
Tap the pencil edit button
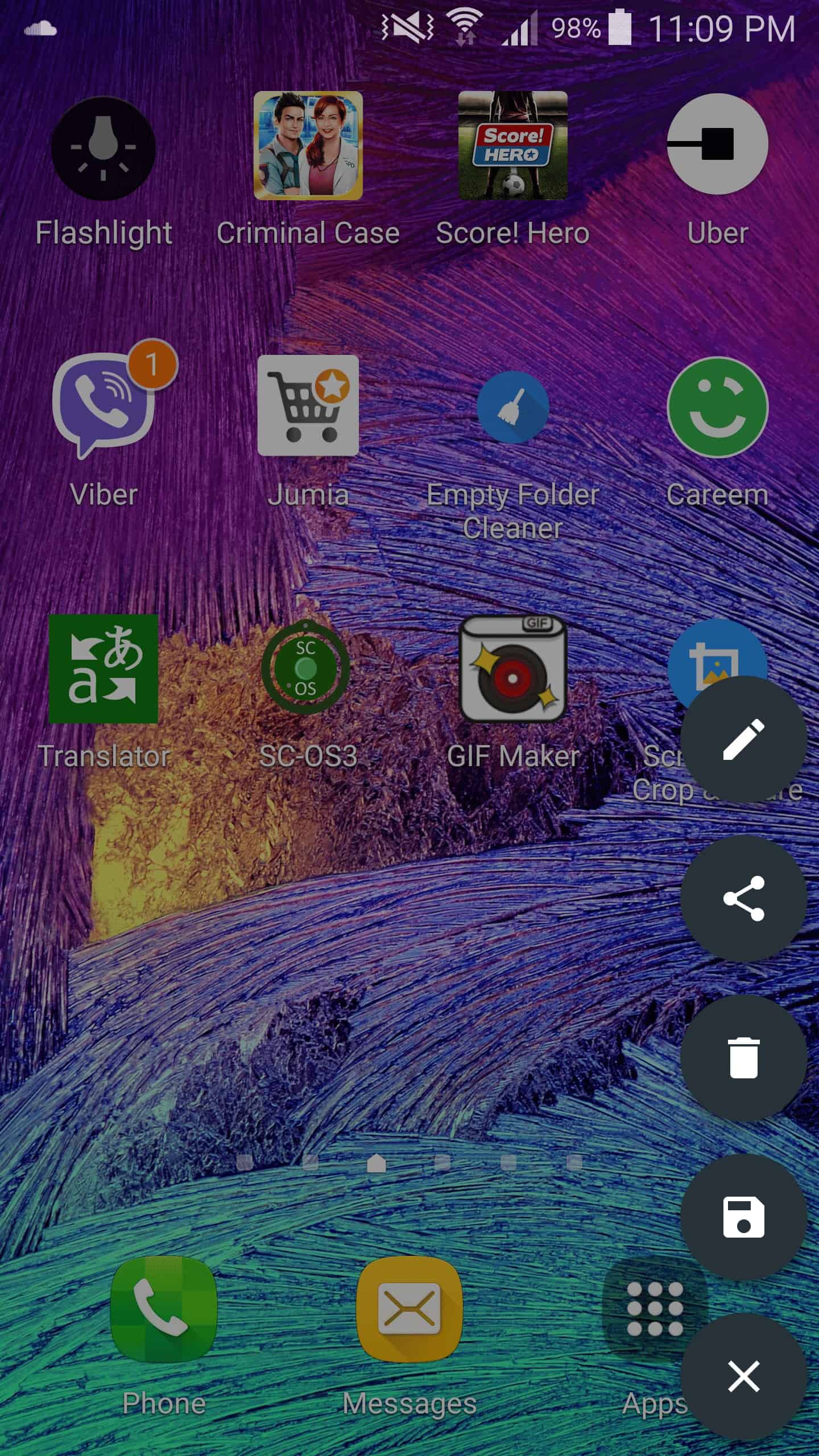(x=743, y=739)
